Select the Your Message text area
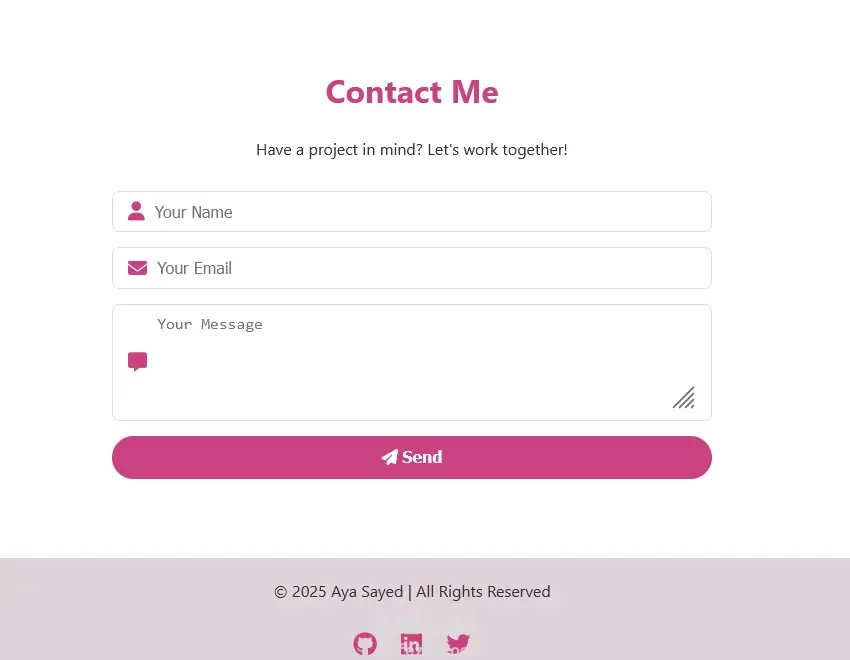The image size is (850, 660). [410, 362]
